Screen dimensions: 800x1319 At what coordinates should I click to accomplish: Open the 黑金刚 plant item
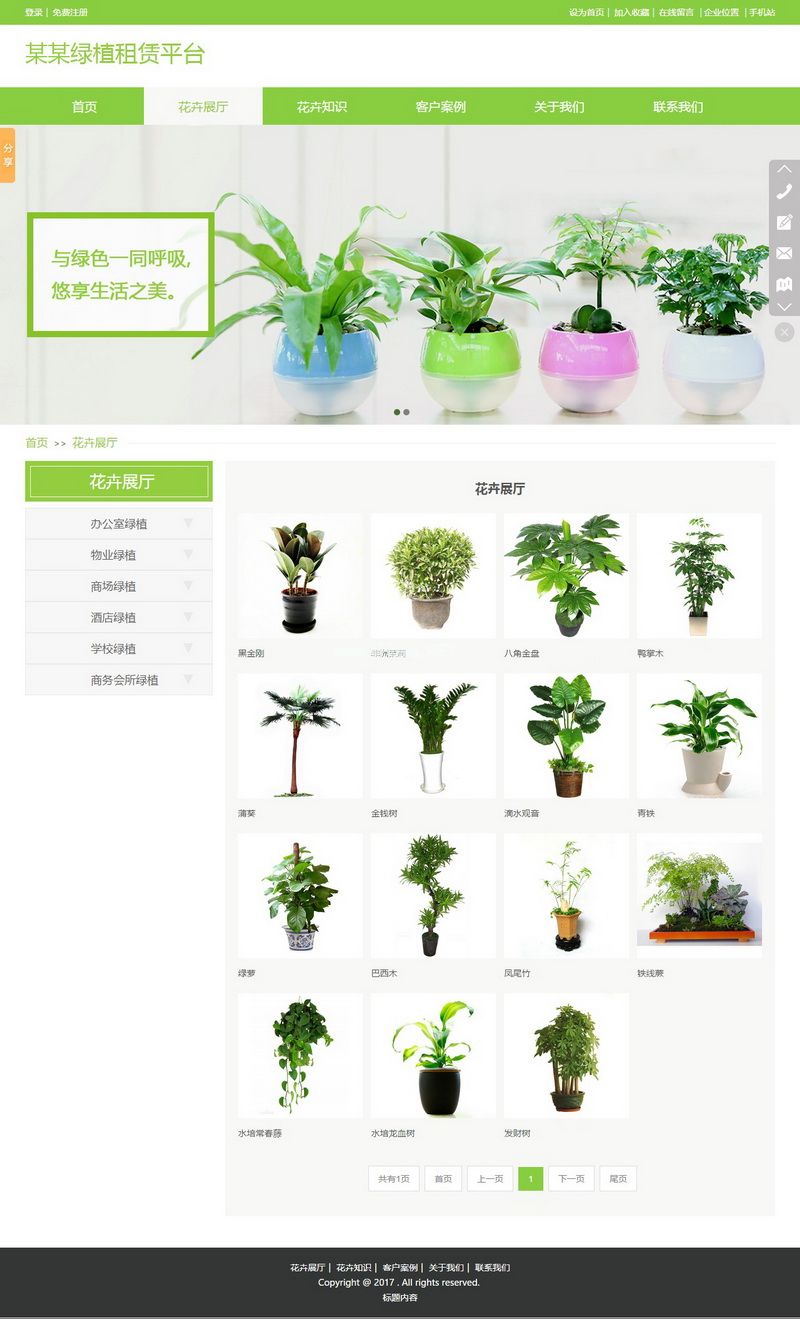300,577
